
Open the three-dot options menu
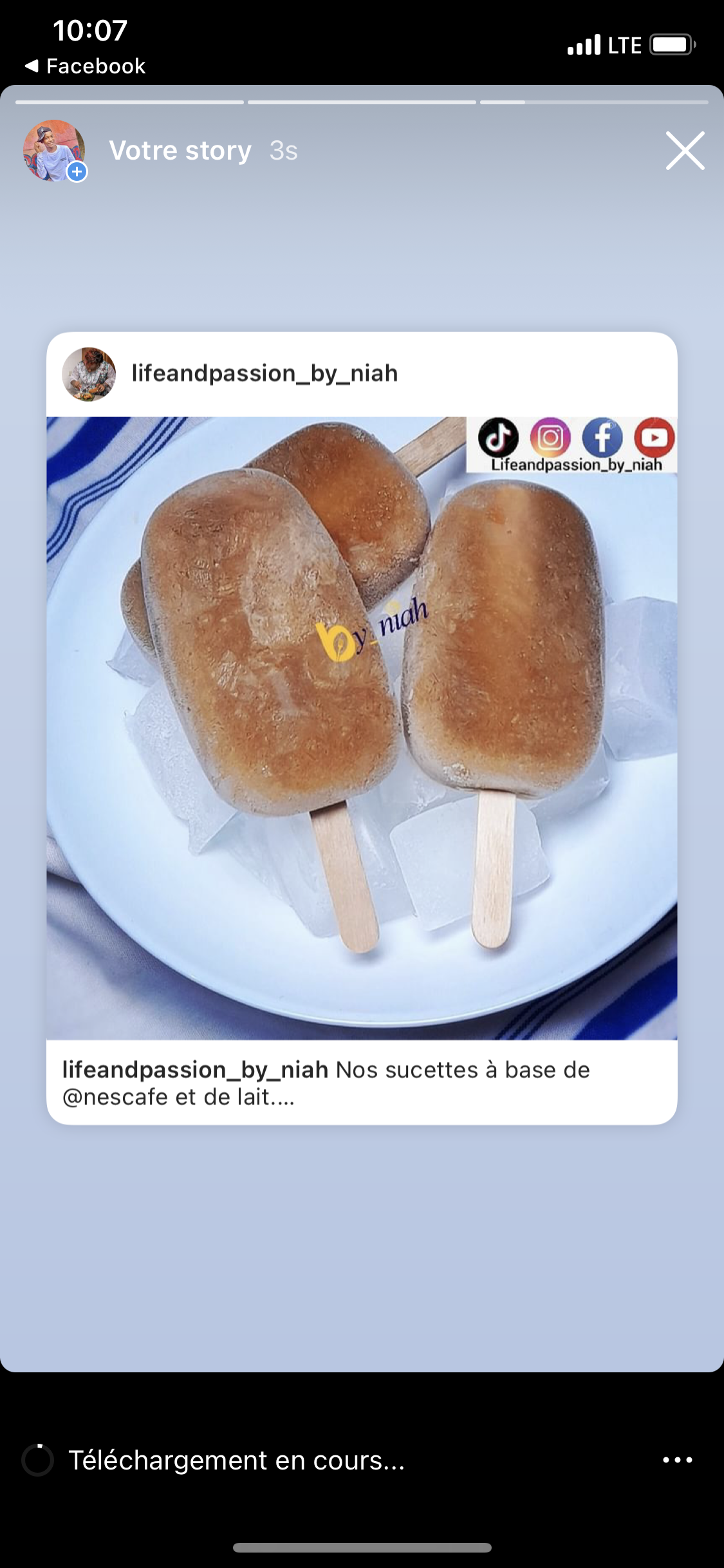tap(677, 1460)
